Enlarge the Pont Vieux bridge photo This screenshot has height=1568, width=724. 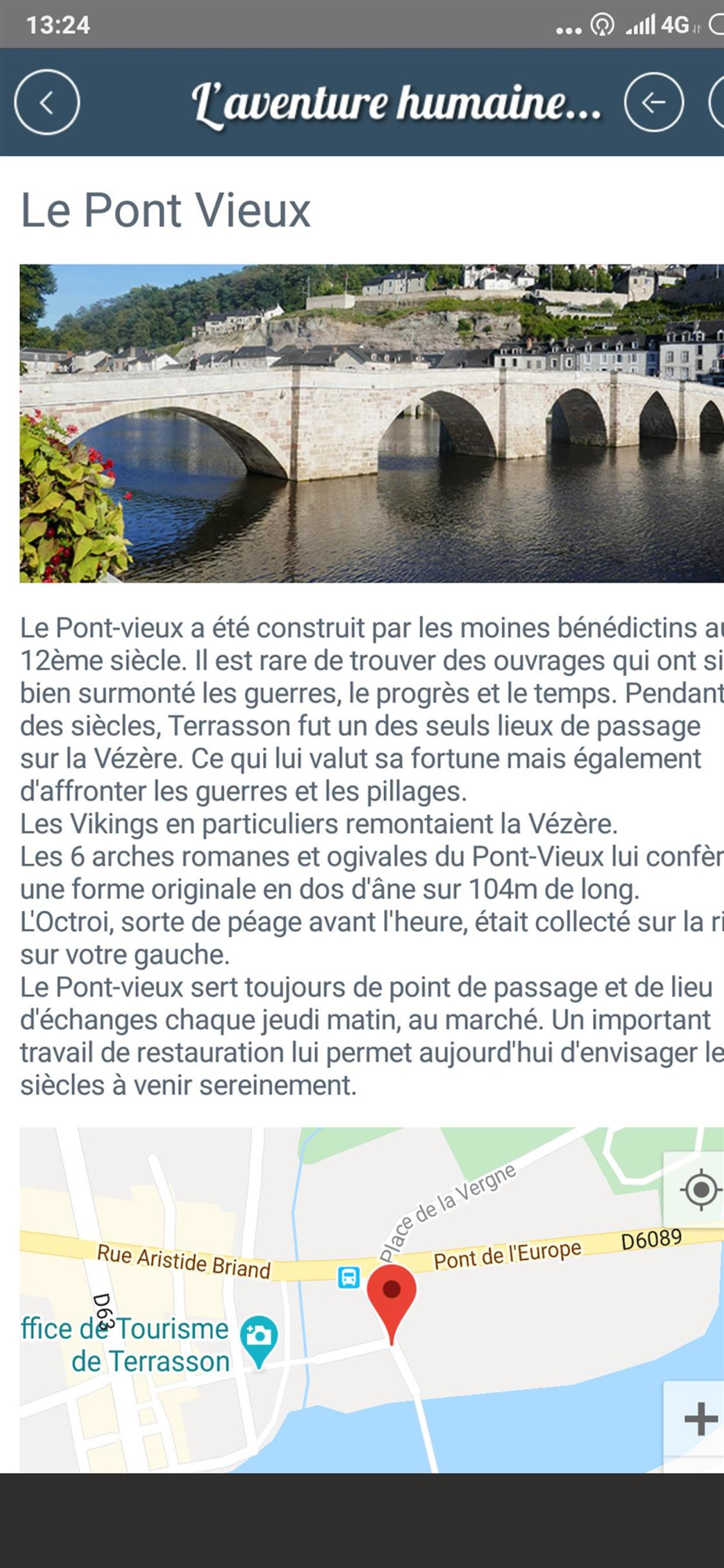[x=371, y=423]
